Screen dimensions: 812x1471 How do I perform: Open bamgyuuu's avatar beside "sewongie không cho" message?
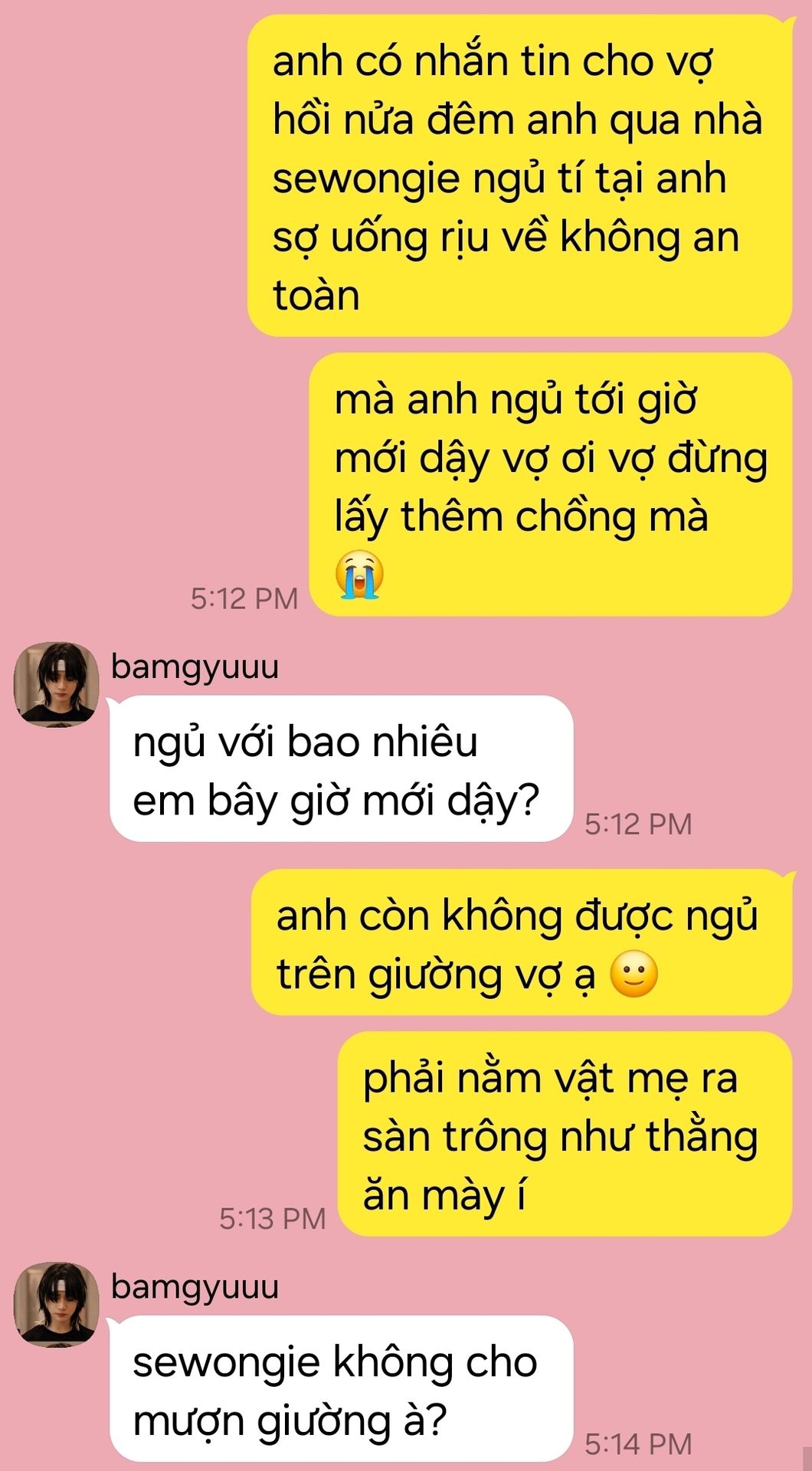(56, 1304)
